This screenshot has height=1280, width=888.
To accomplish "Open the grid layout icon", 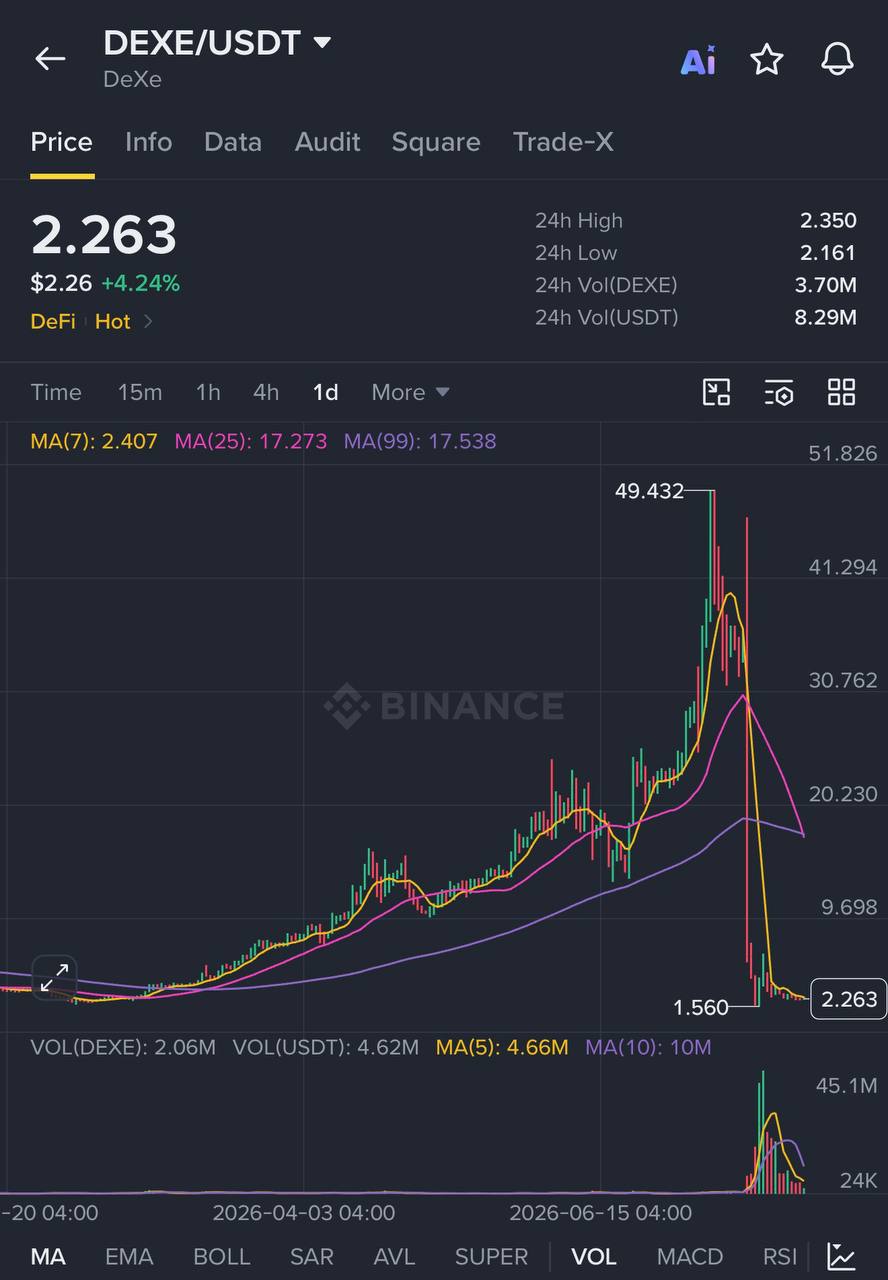I will pos(842,392).
